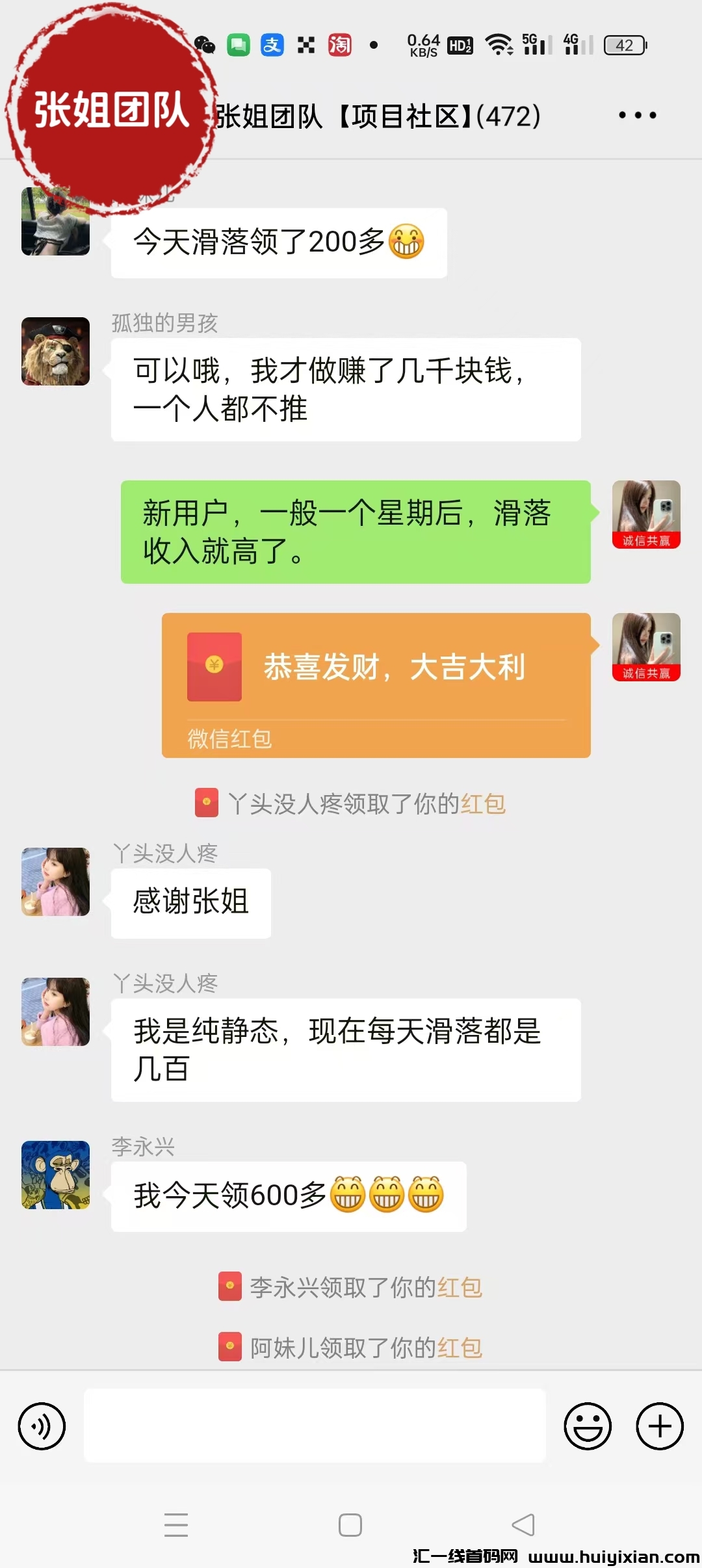Screen dimensions: 702x1568
Task: Switch to voice message input
Action: click(x=42, y=1426)
